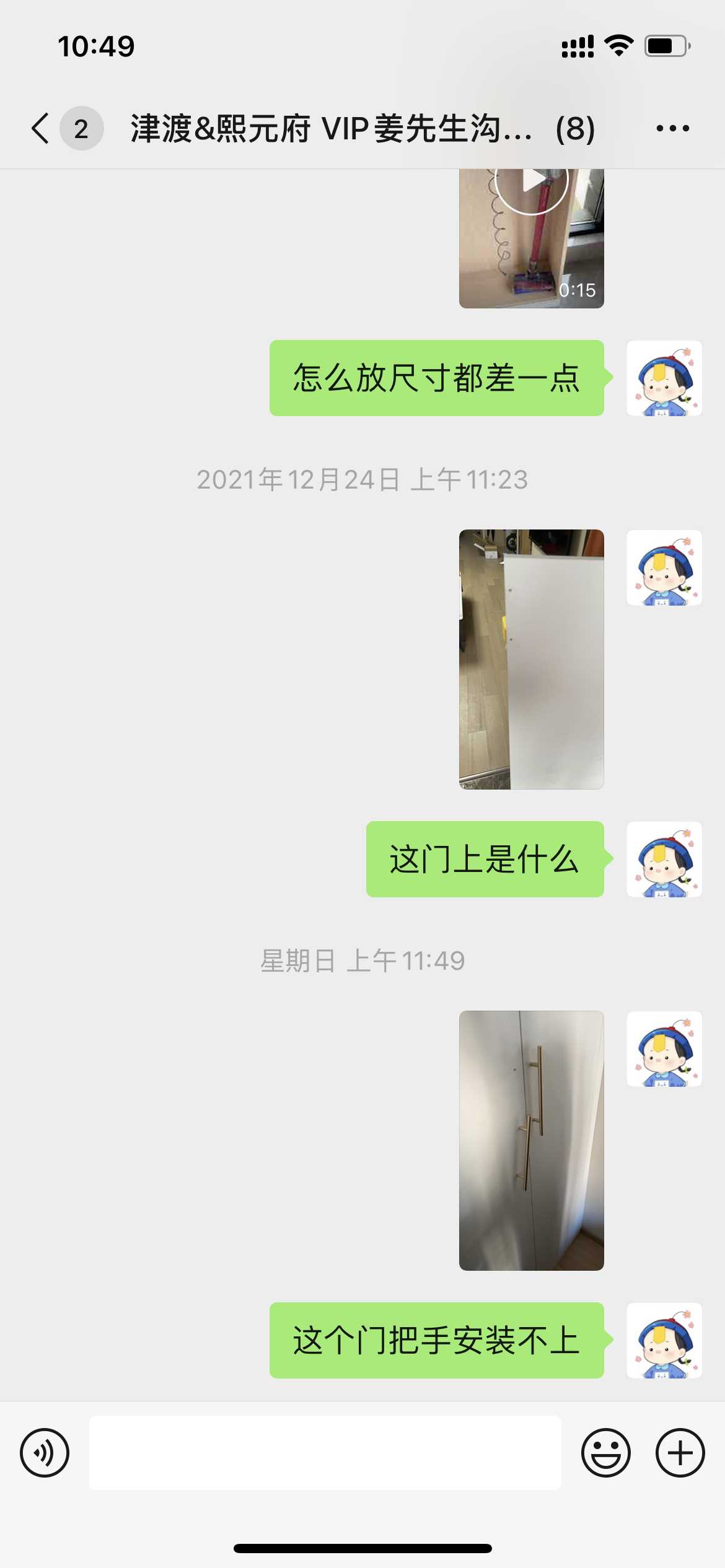The width and height of the screenshot is (725, 1568).
Task: Open the emoji sticker panel
Action: tap(605, 1452)
